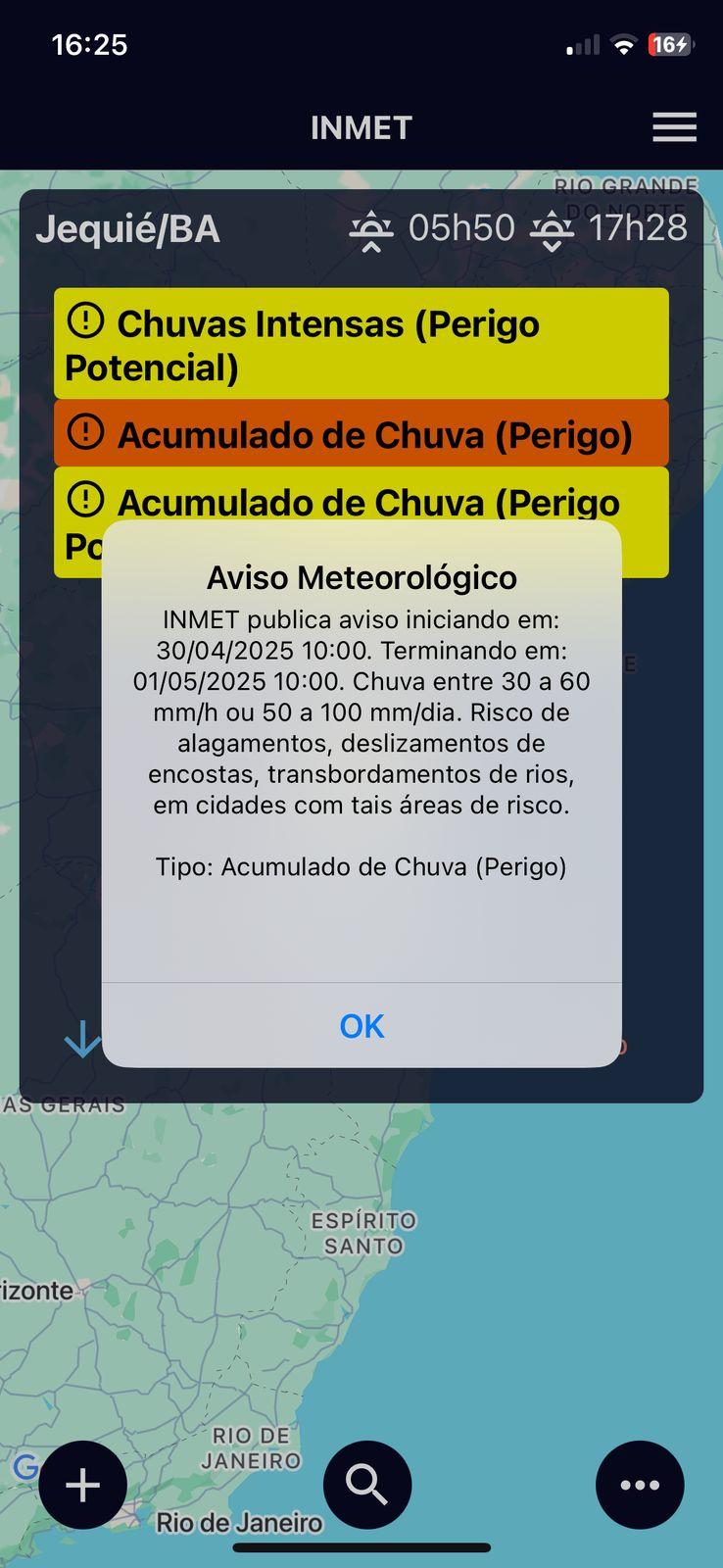Click the warning icon on orange Acumulado alert

click(x=86, y=432)
